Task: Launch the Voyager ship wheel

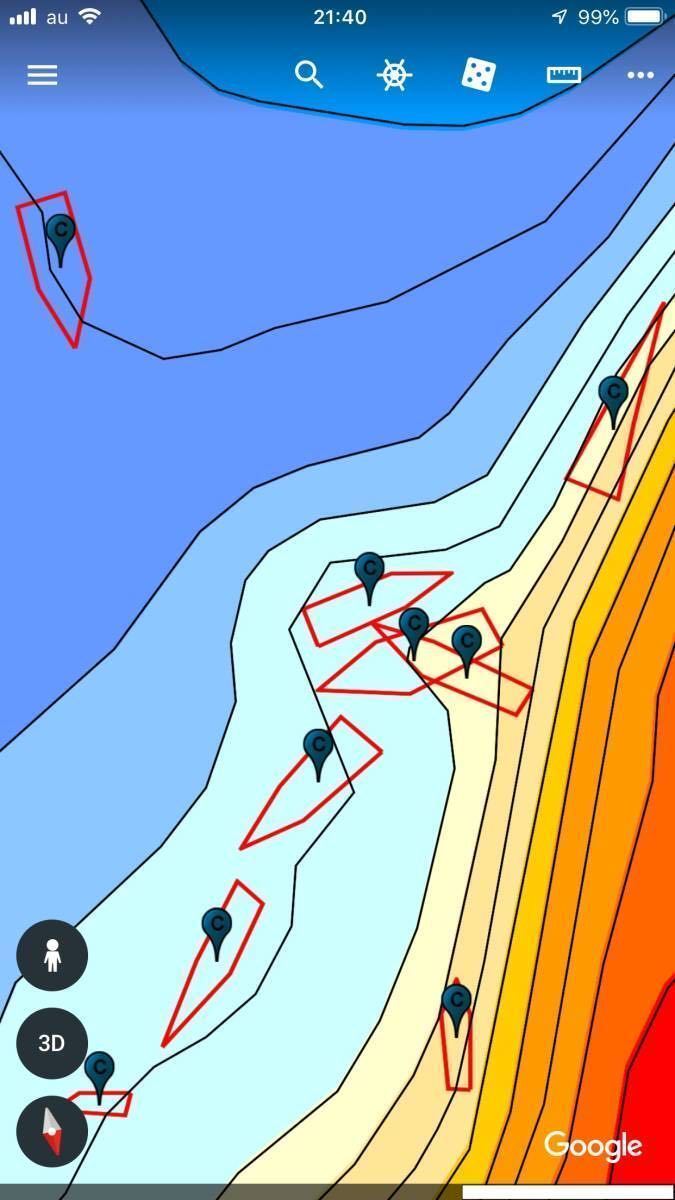Action: coord(394,75)
